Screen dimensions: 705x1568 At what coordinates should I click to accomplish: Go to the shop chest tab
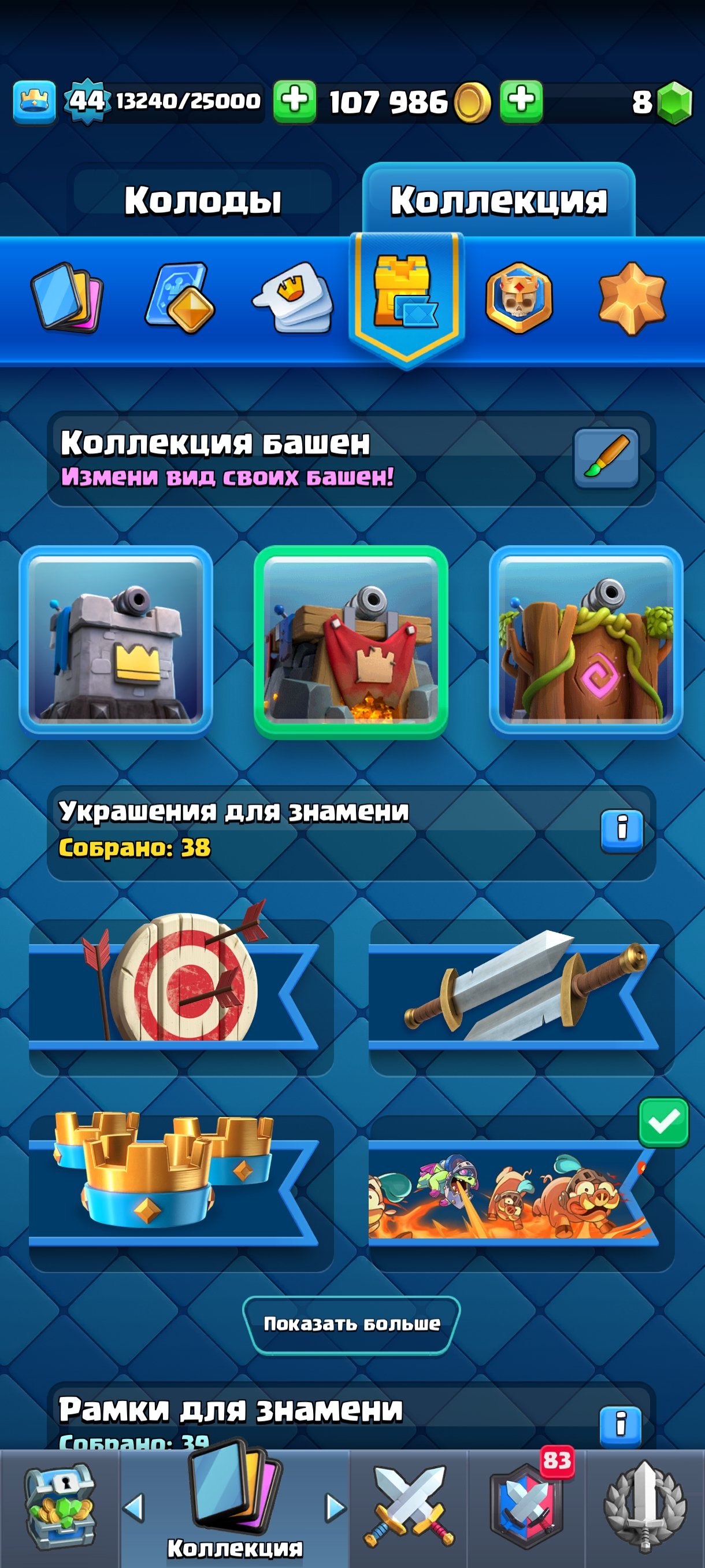click(59, 1508)
